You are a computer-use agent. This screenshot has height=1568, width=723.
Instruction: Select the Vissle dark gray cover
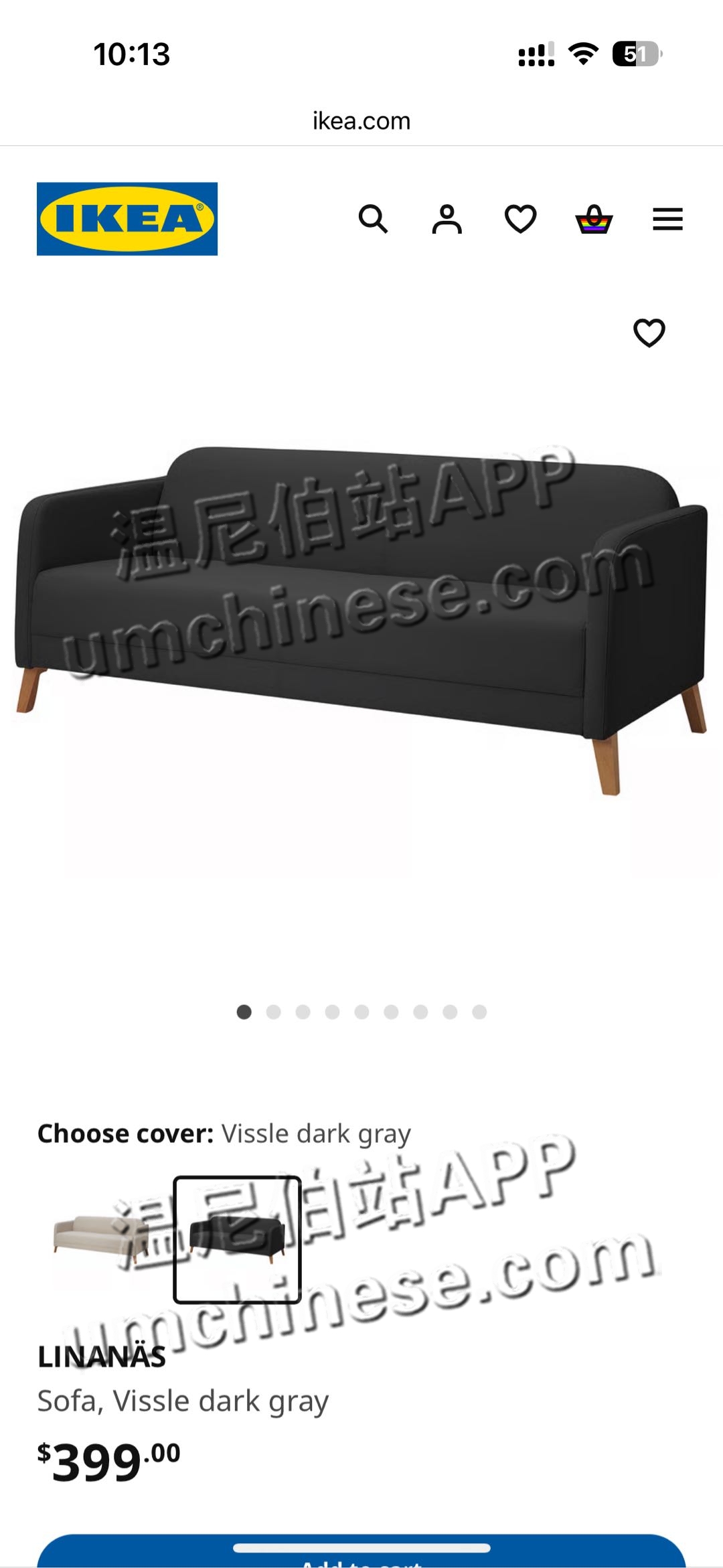tap(237, 1239)
